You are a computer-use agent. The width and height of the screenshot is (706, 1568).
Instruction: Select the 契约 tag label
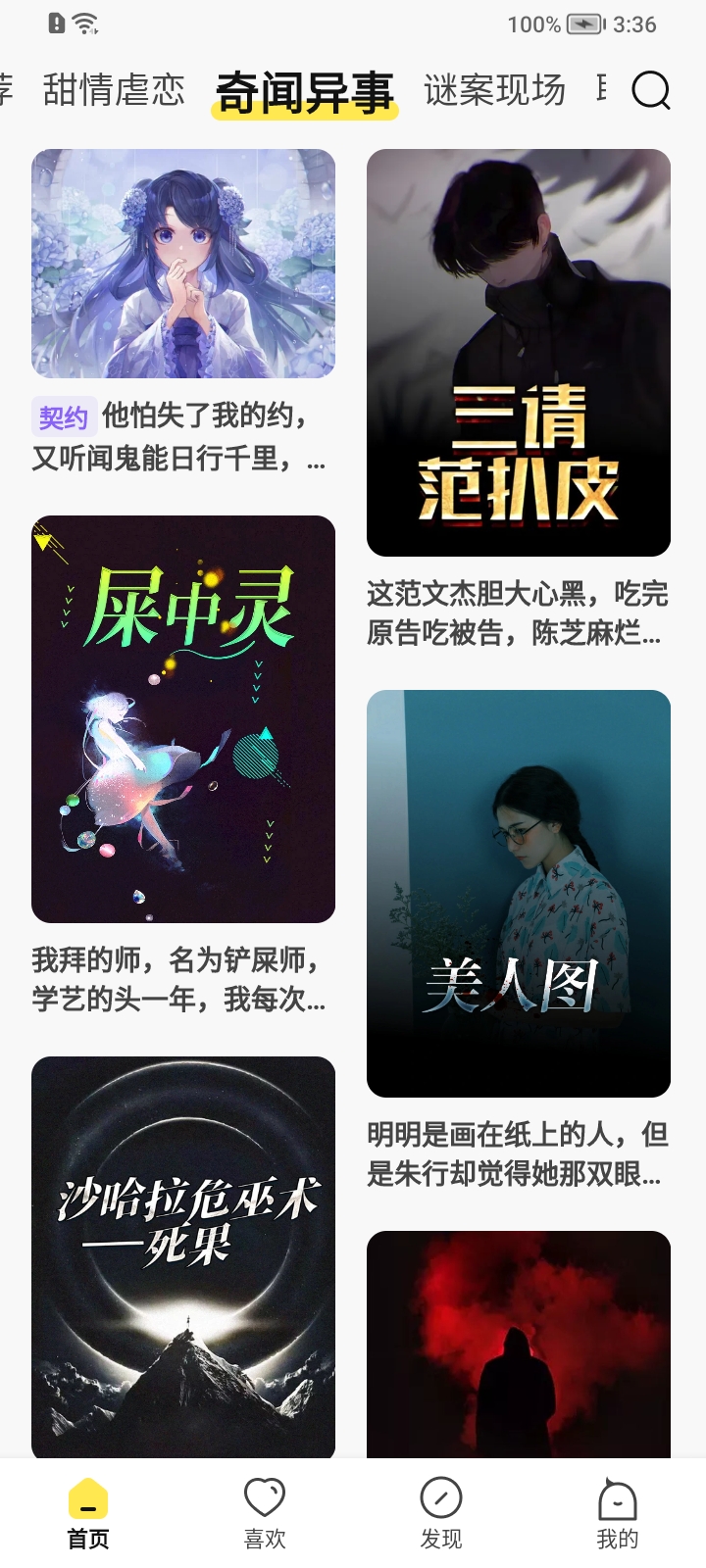pyautogui.click(x=63, y=416)
